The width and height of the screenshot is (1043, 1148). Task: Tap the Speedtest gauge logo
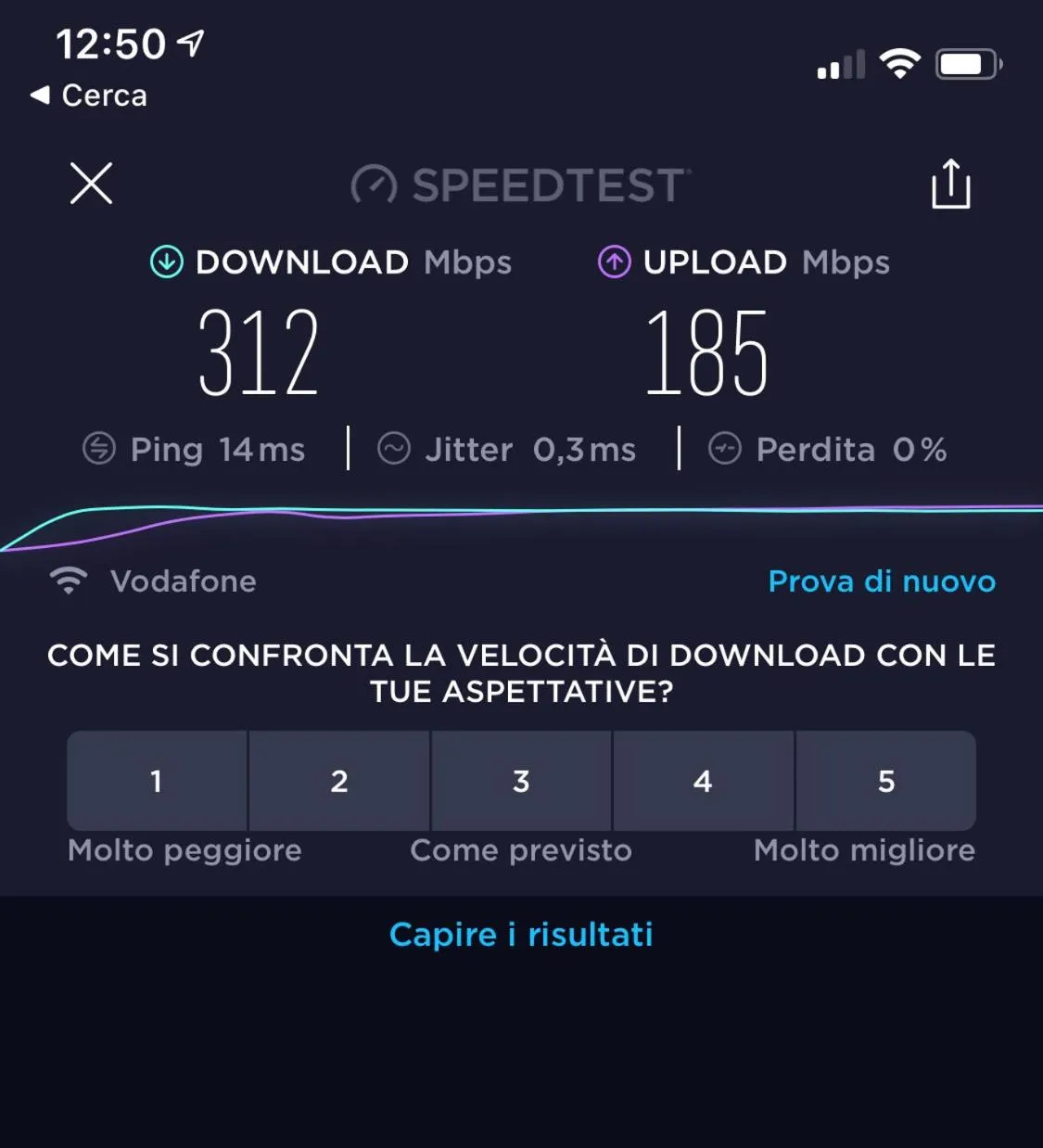[x=374, y=184]
